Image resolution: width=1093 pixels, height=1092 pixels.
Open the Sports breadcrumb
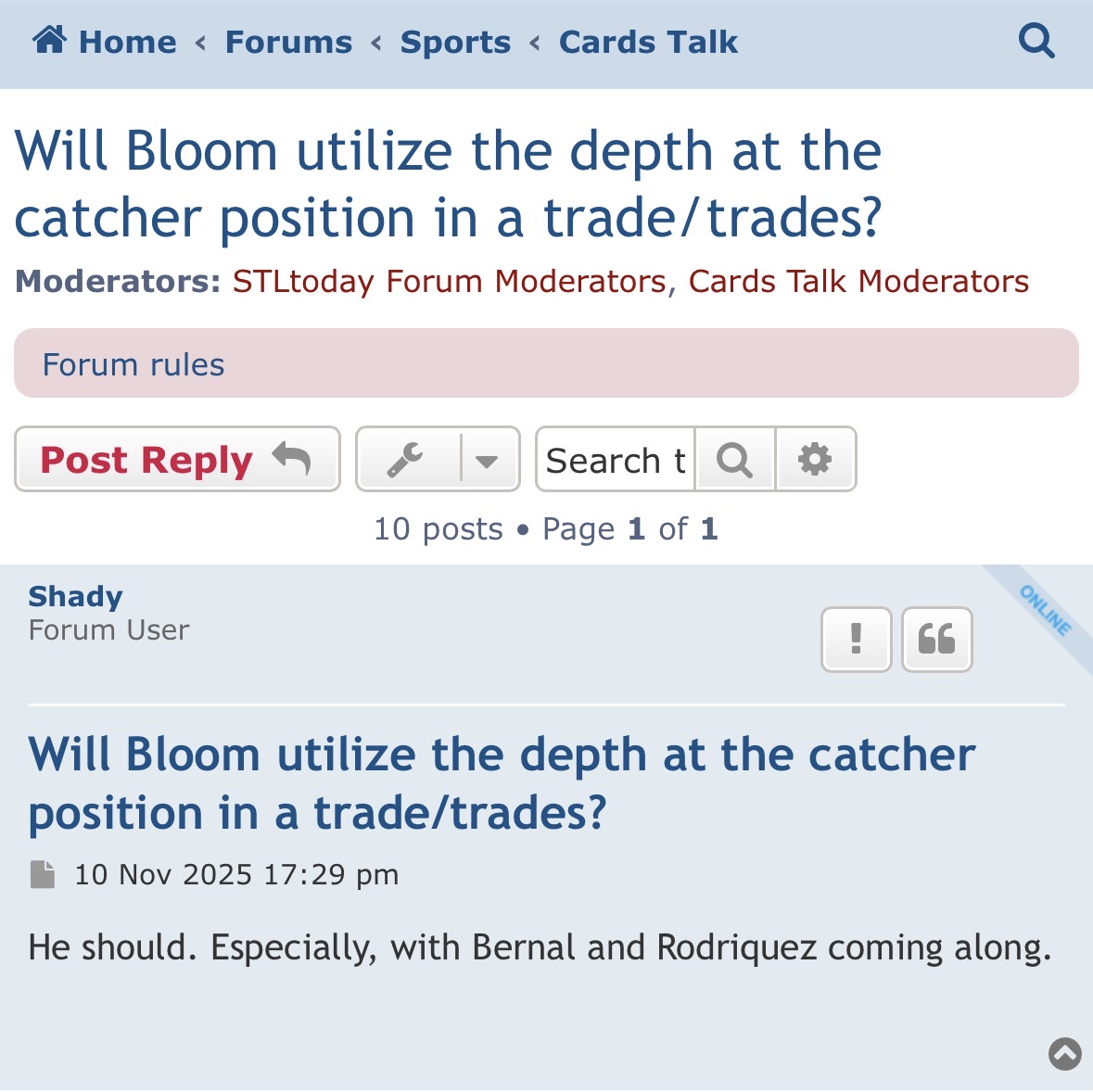(455, 42)
